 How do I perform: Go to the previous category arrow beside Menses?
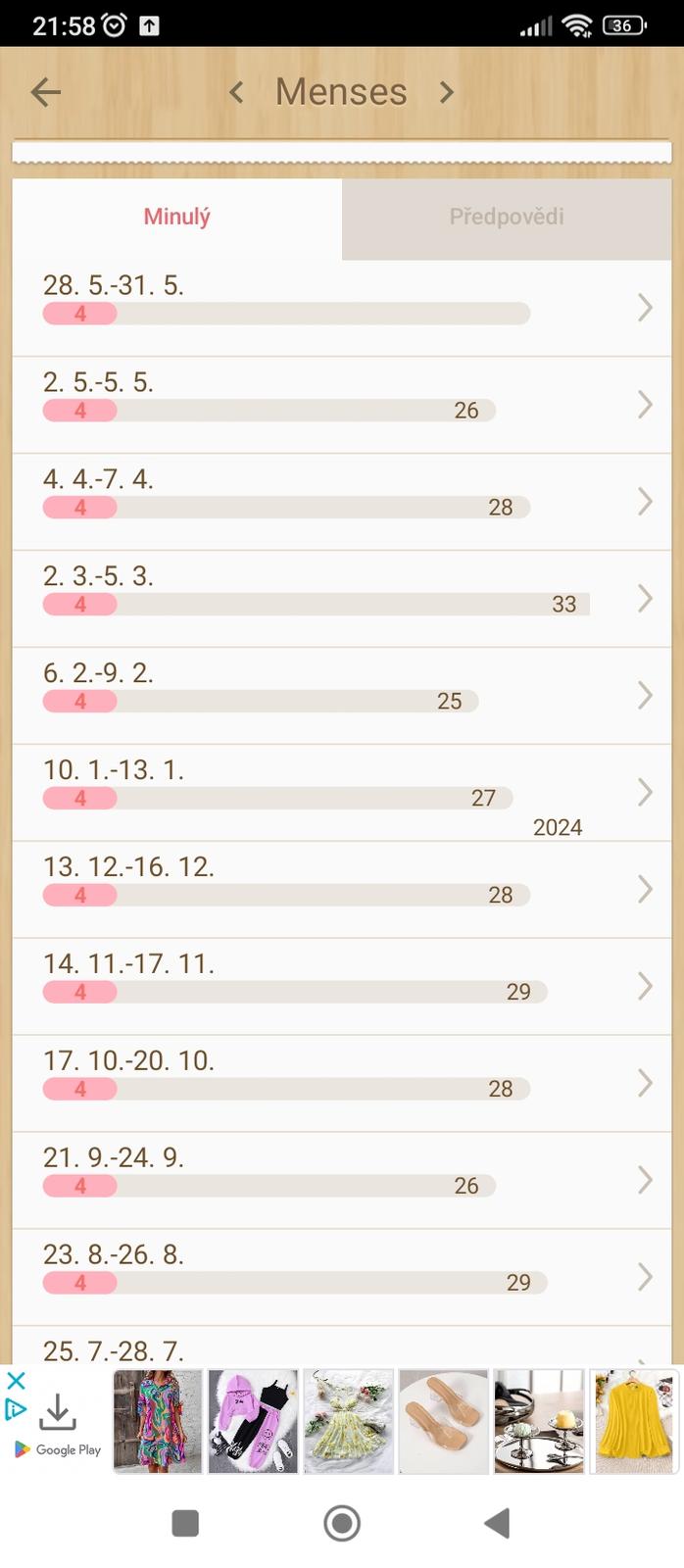236,92
